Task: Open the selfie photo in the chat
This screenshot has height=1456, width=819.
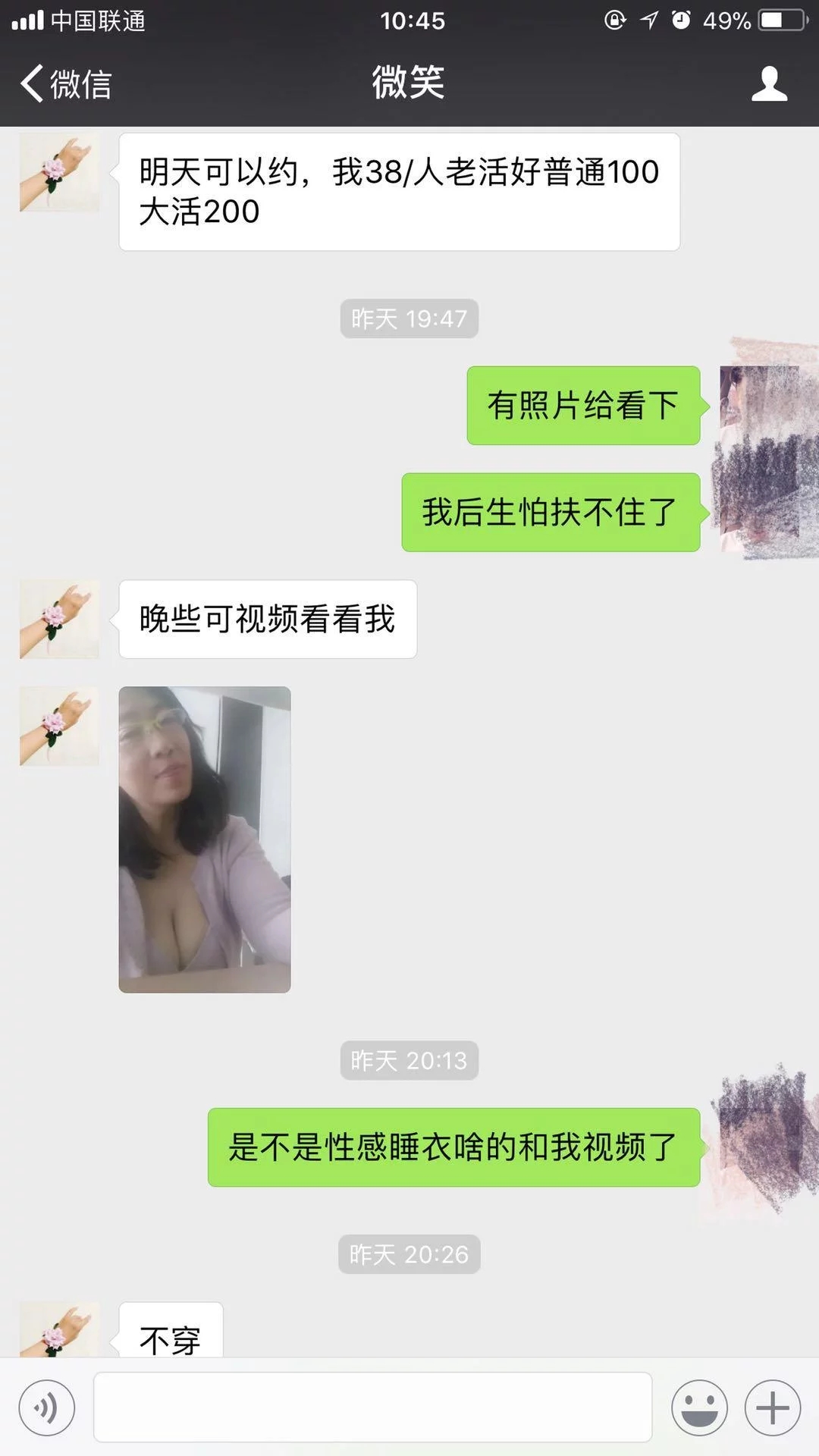Action: point(203,838)
